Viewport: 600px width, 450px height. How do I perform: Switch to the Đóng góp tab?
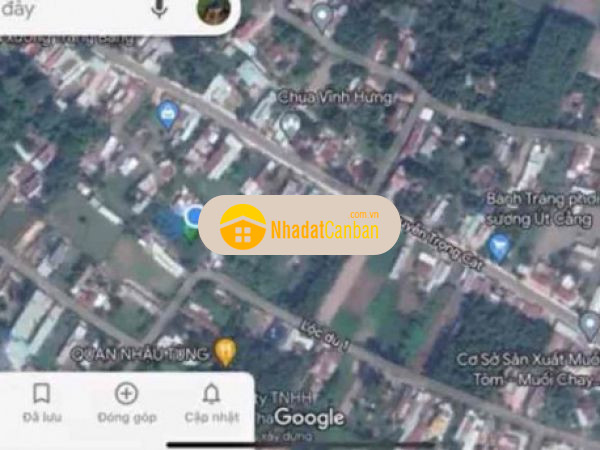(126, 402)
